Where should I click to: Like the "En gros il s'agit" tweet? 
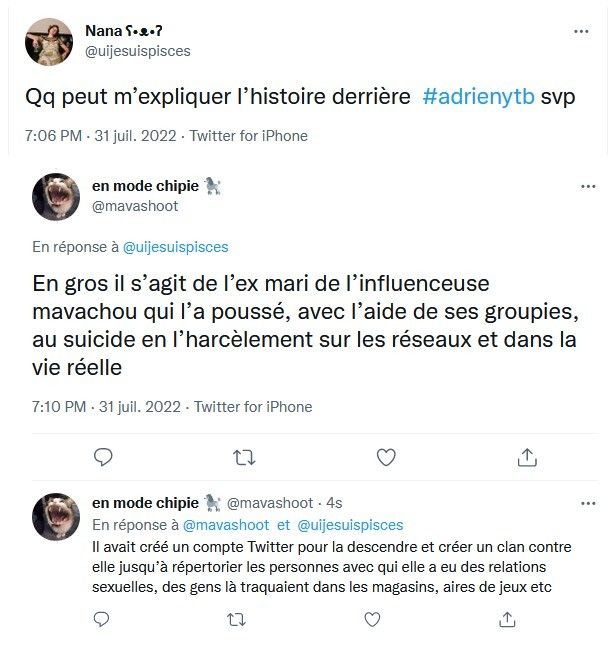pyautogui.click(x=385, y=457)
